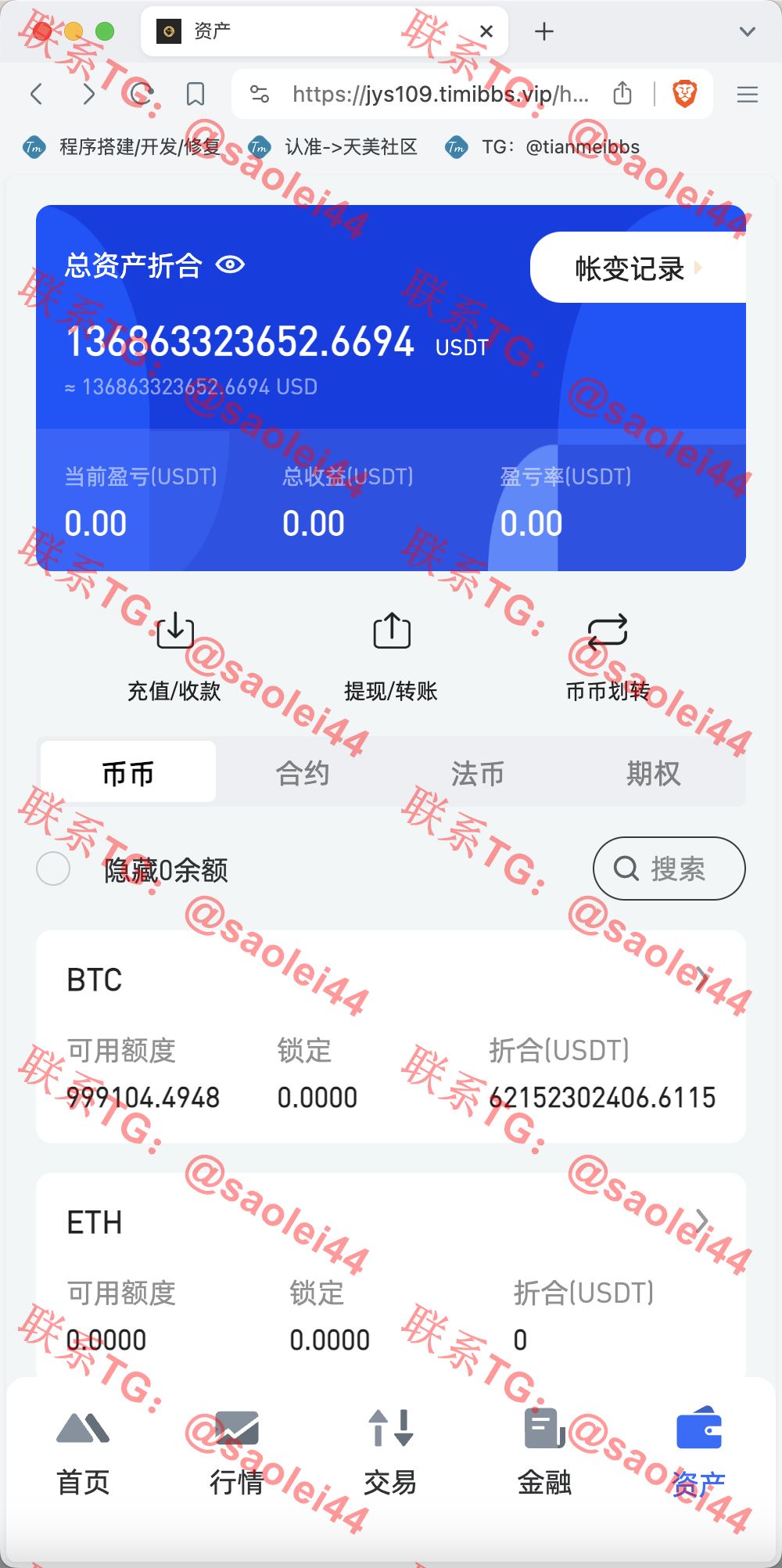This screenshot has height=1568, width=782.
Task: Reload the page in the browser
Action: point(142,94)
